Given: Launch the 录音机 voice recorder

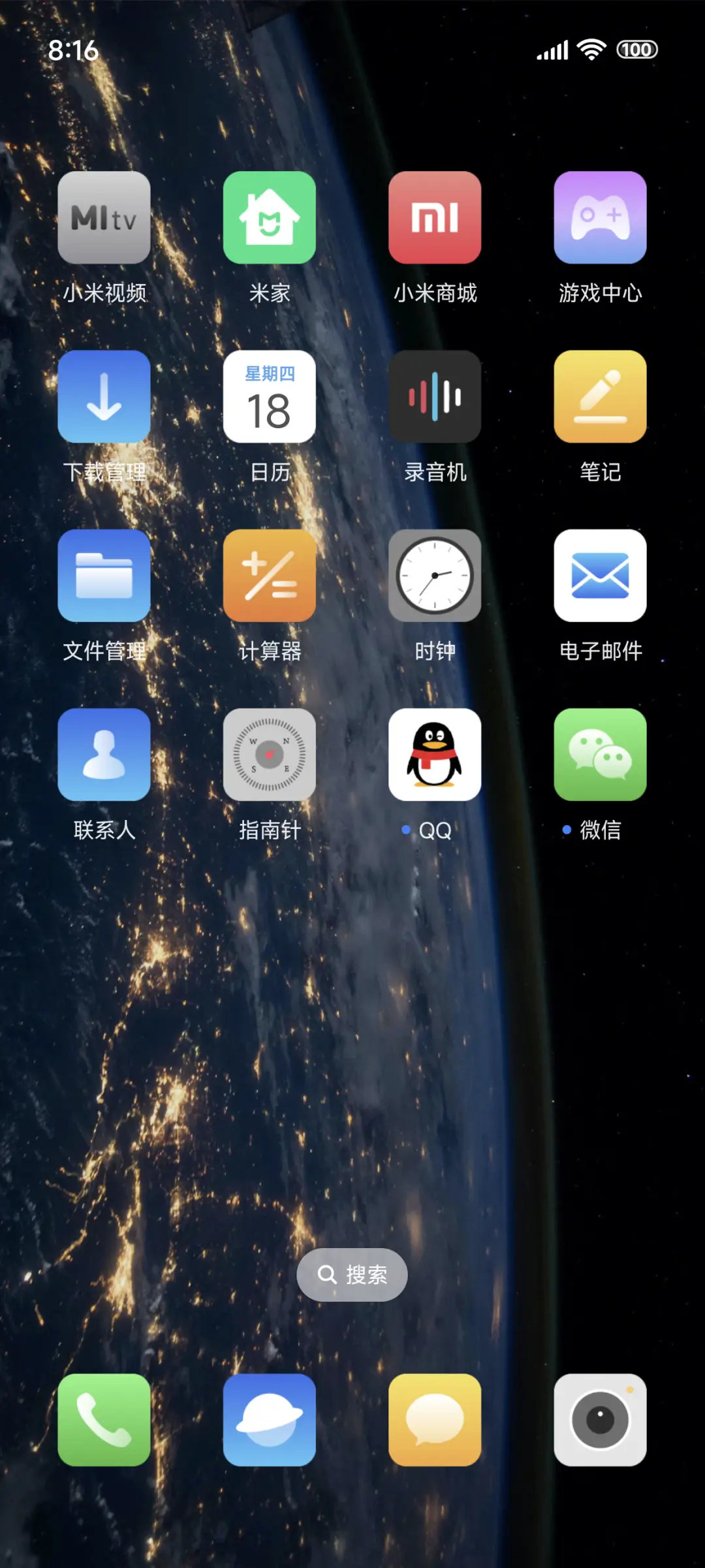Looking at the screenshot, I should (x=435, y=397).
